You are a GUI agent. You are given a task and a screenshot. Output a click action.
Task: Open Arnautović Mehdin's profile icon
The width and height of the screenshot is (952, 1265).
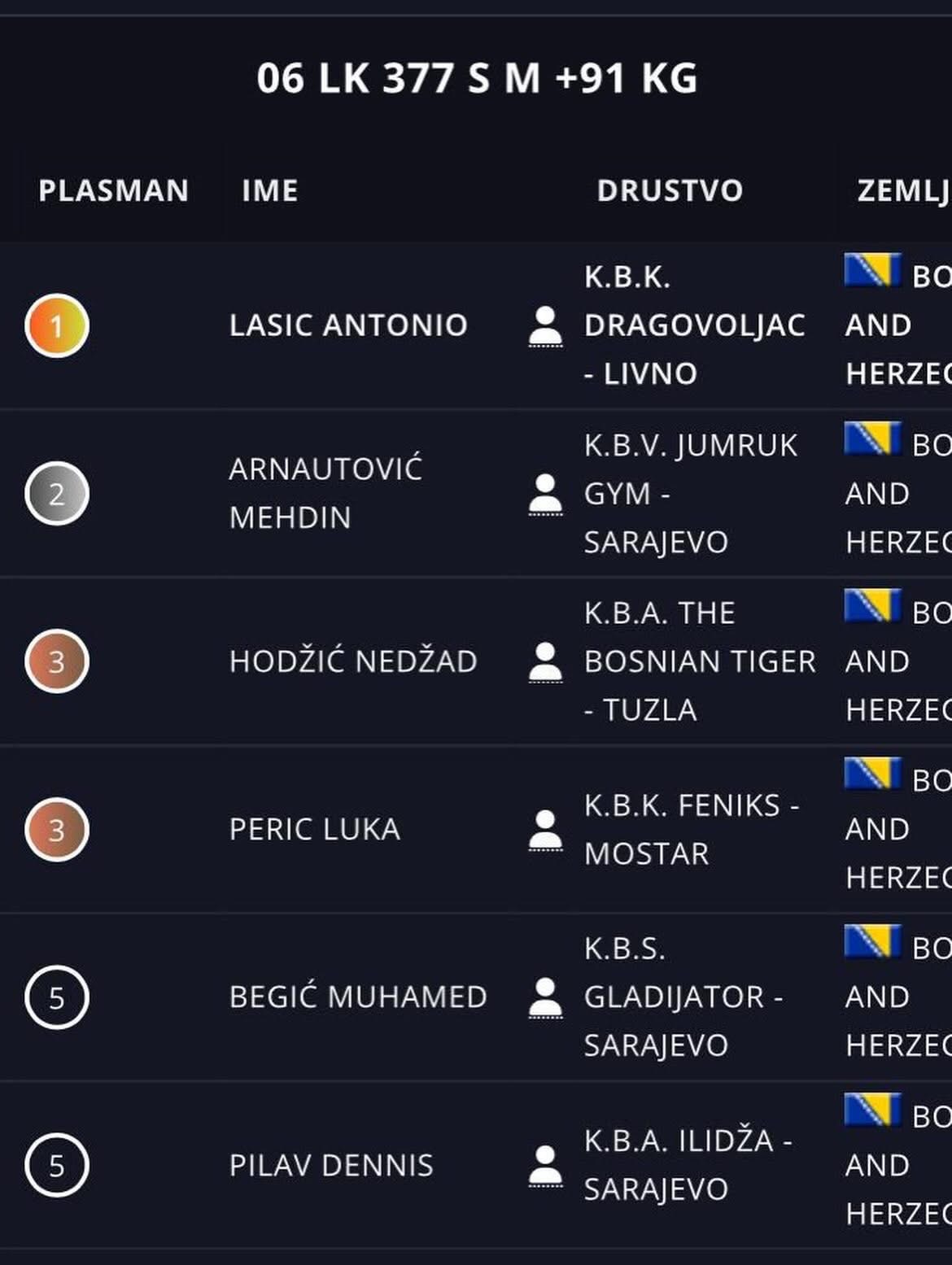545,494
